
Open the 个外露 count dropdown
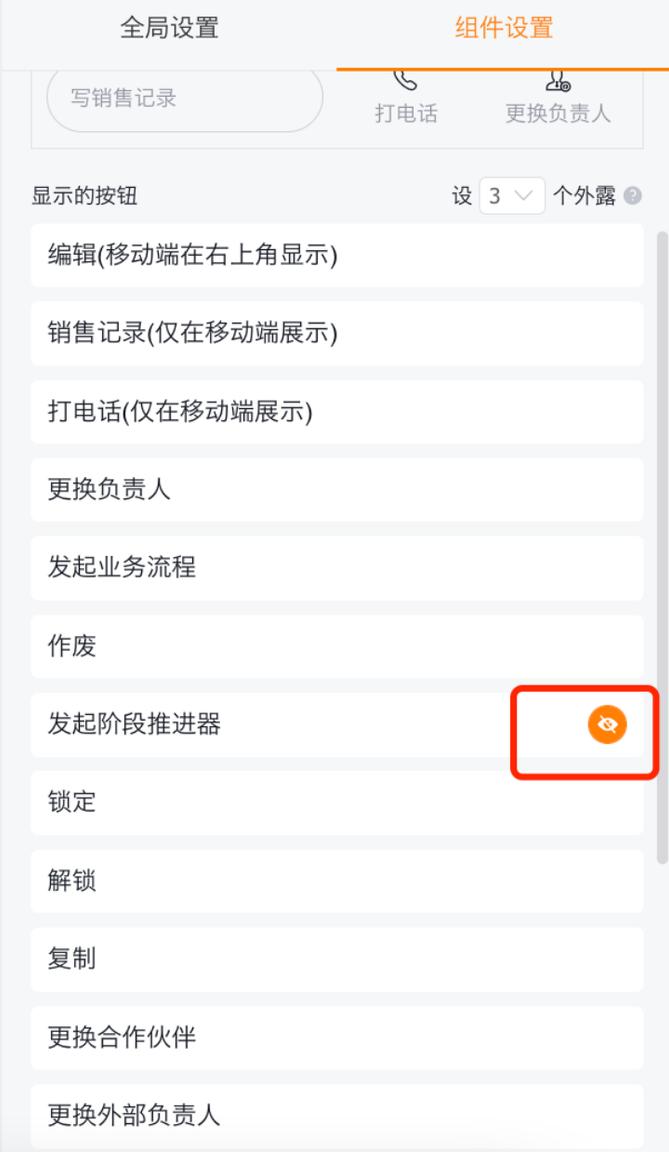(x=511, y=196)
